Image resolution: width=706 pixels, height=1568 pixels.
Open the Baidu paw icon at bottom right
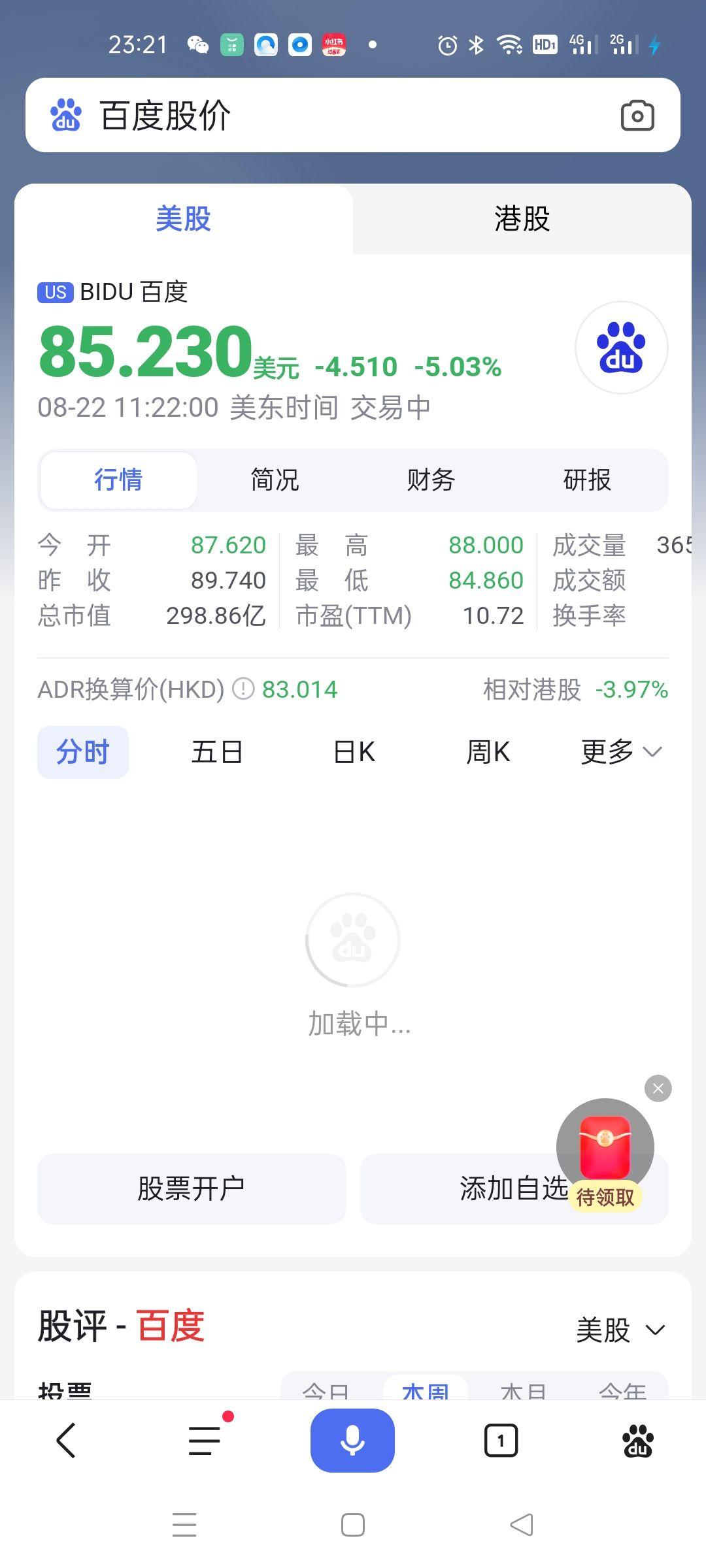(637, 1441)
